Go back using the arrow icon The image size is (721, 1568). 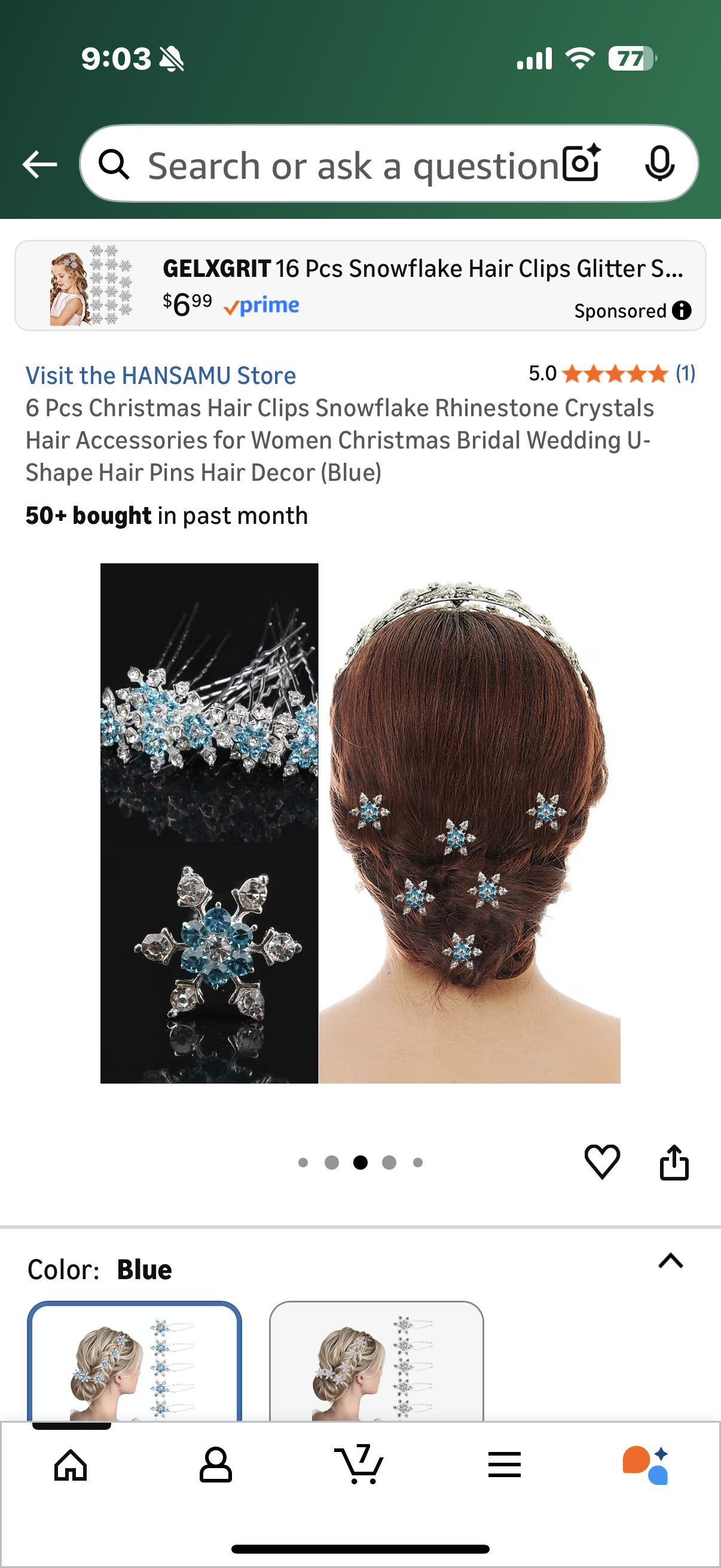39,164
